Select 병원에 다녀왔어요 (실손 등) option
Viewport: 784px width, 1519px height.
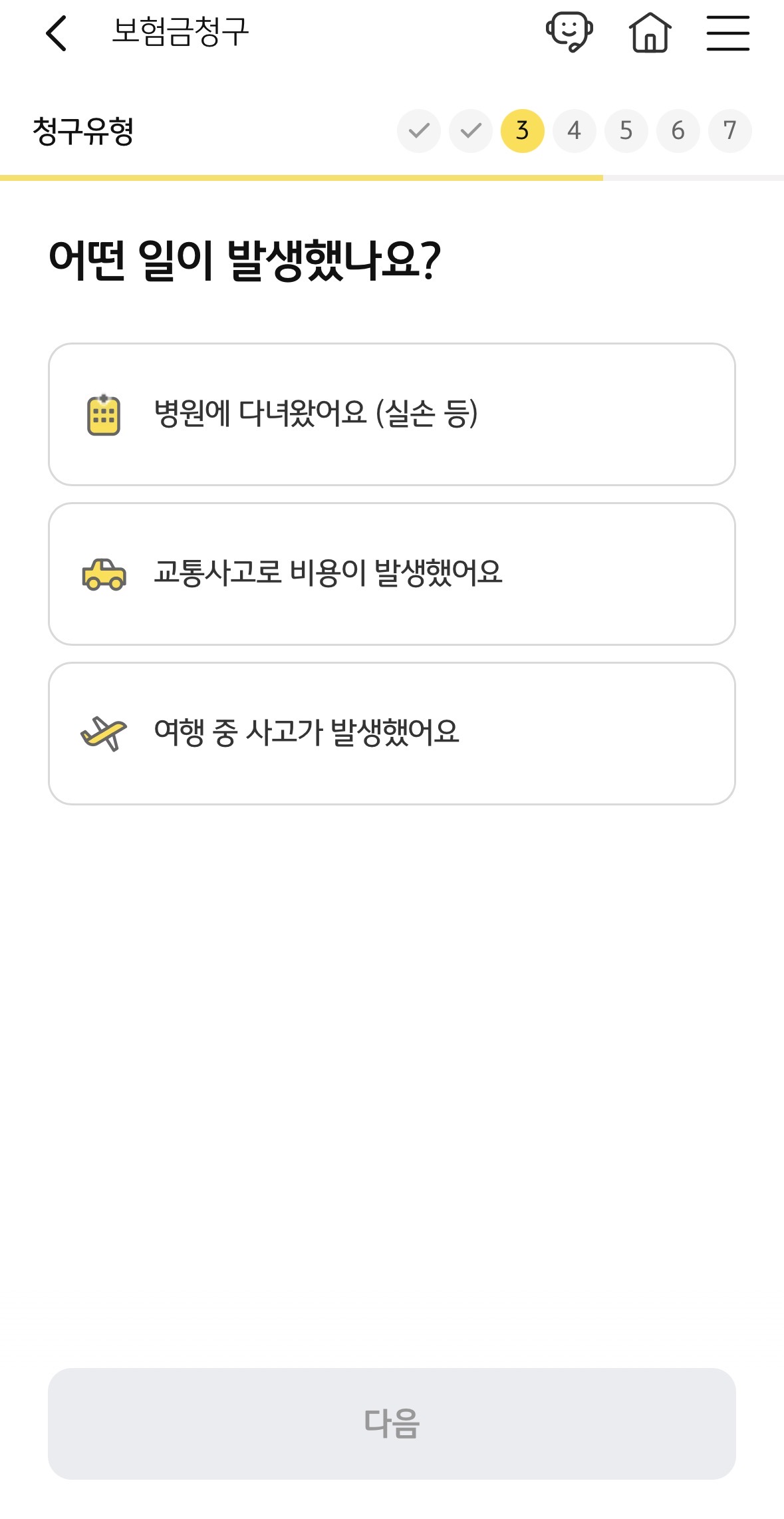point(392,414)
